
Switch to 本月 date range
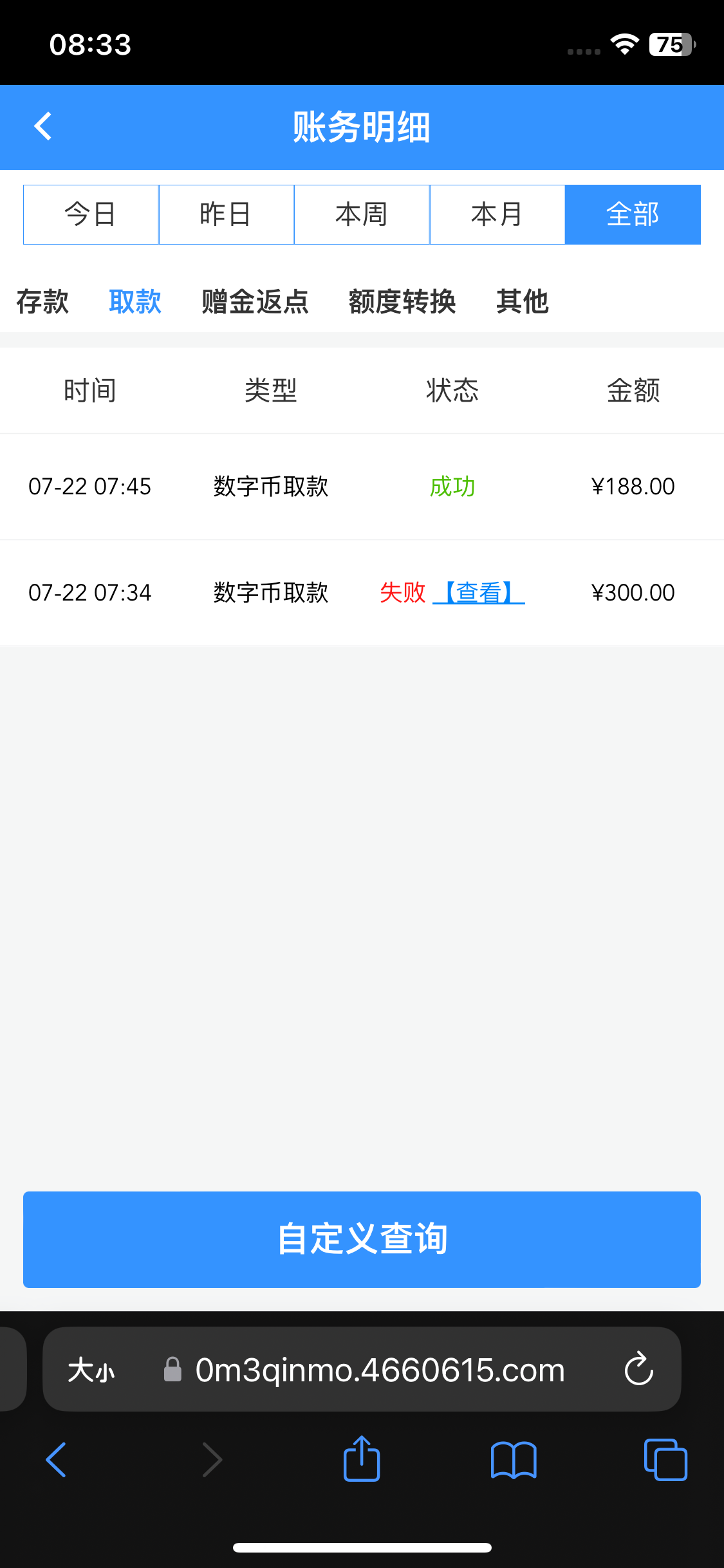click(x=497, y=214)
